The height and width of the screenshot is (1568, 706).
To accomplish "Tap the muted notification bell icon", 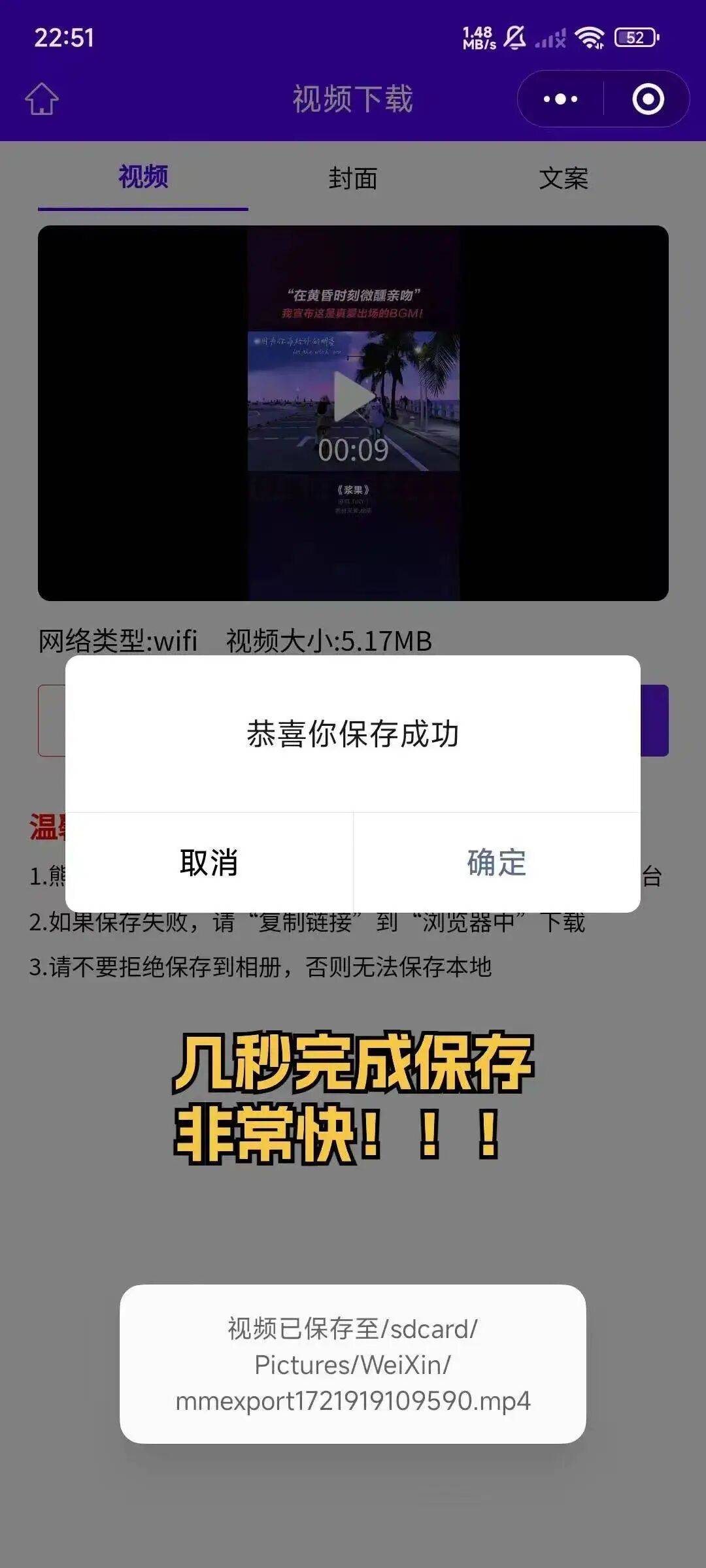I will pos(516,39).
